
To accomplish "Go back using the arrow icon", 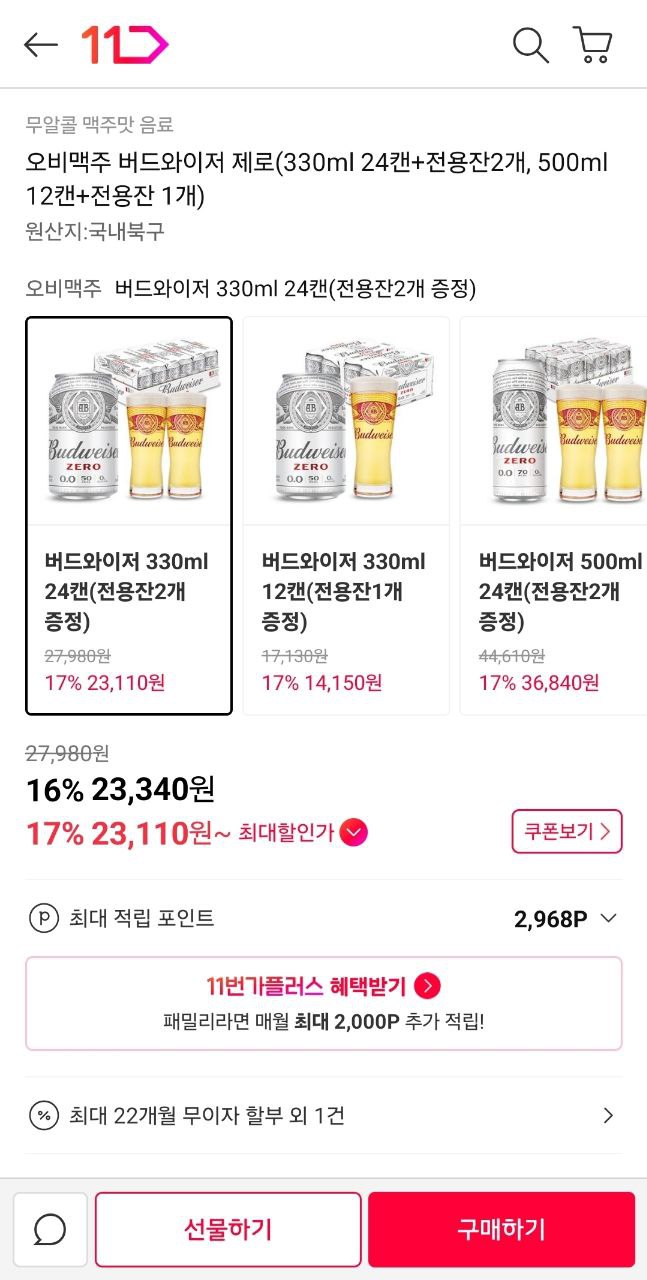I will pyautogui.click(x=41, y=45).
